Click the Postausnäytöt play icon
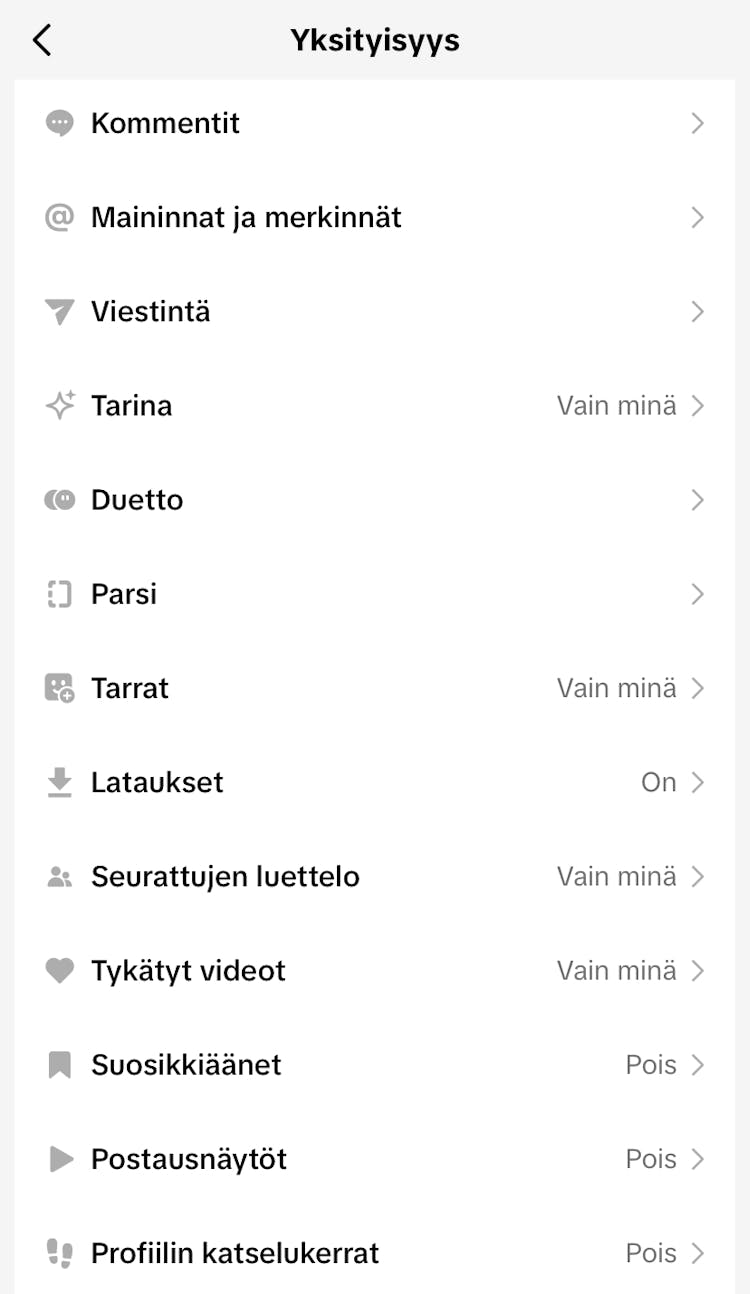The image size is (750, 1294). [x=60, y=1158]
